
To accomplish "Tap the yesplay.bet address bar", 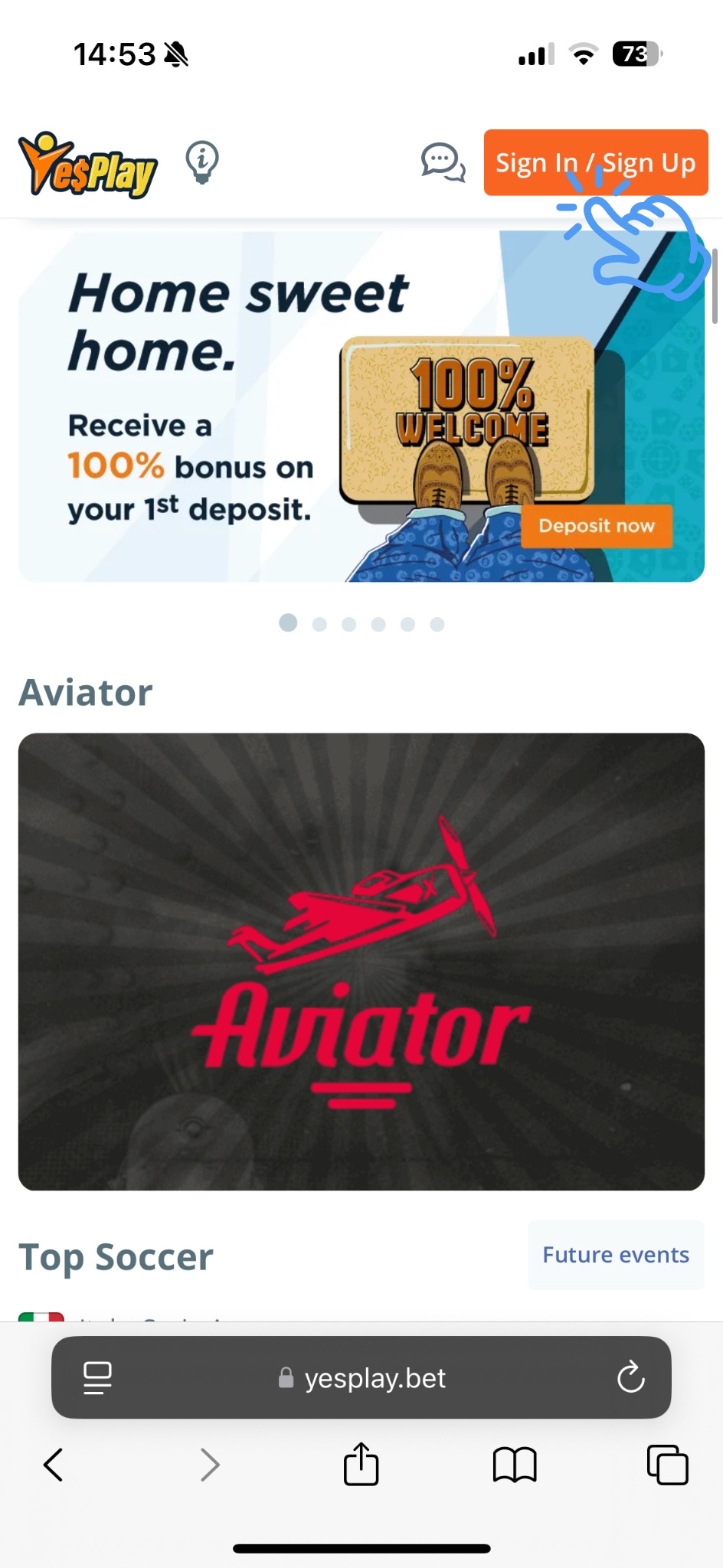I will (361, 1377).
